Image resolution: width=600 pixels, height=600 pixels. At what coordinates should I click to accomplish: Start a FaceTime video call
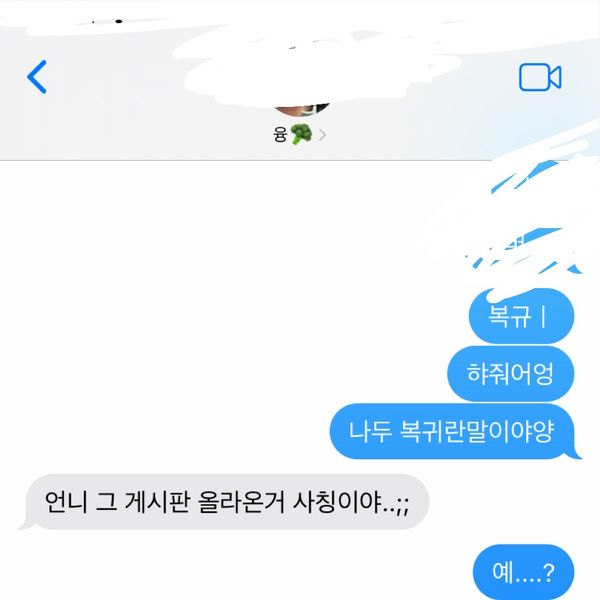point(540,77)
